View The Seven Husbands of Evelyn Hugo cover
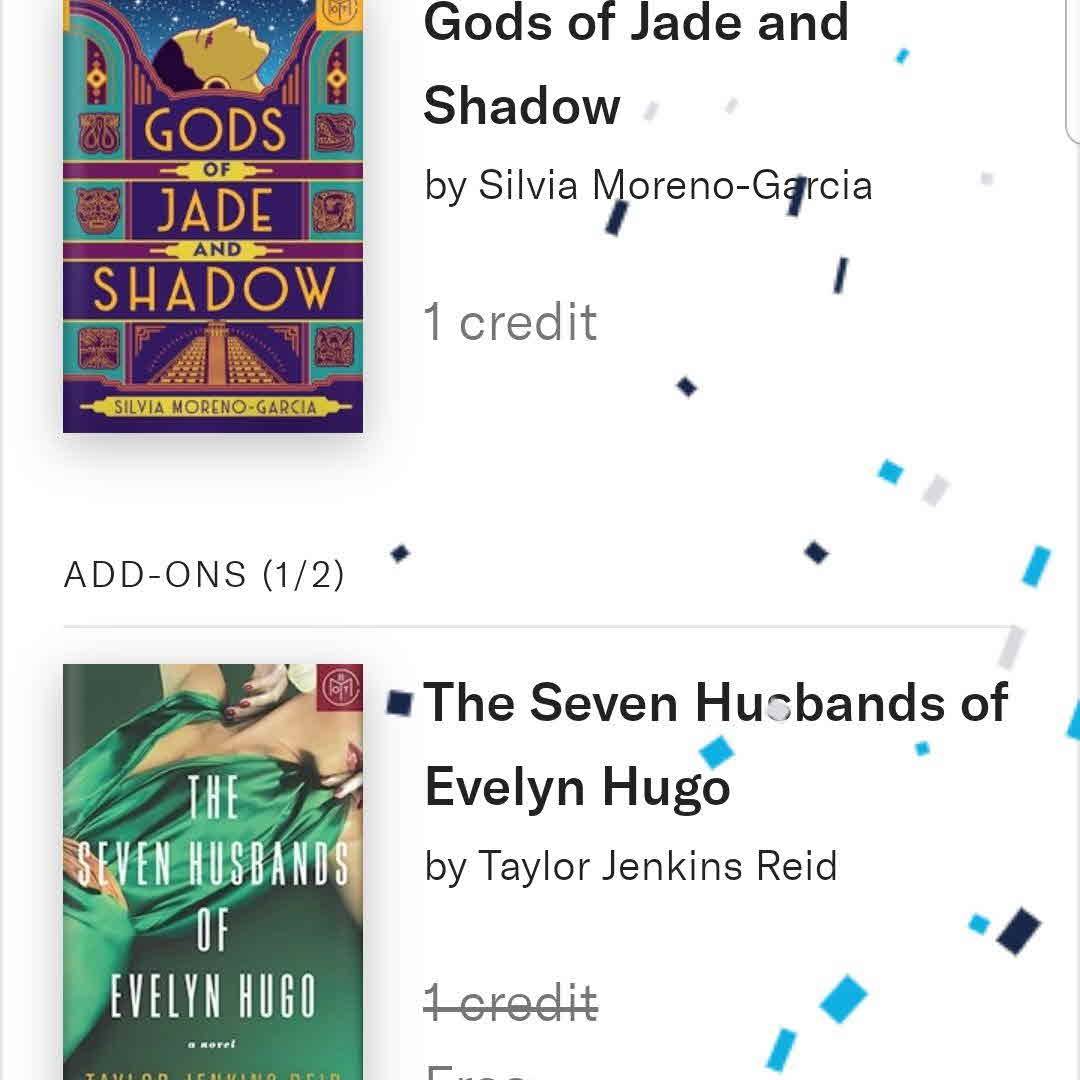Viewport: 1080px width, 1080px height. (213, 870)
